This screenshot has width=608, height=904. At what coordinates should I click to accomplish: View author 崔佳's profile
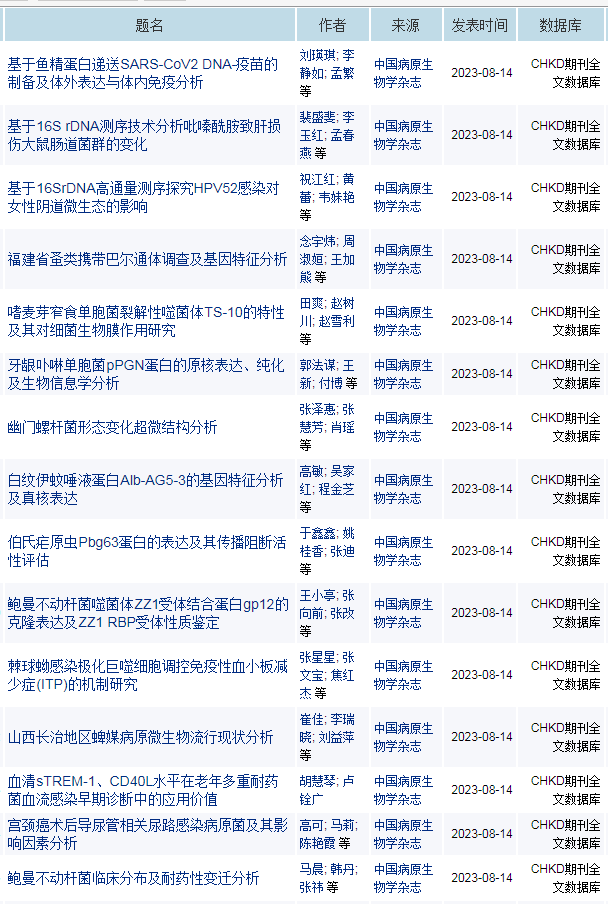coord(312,719)
